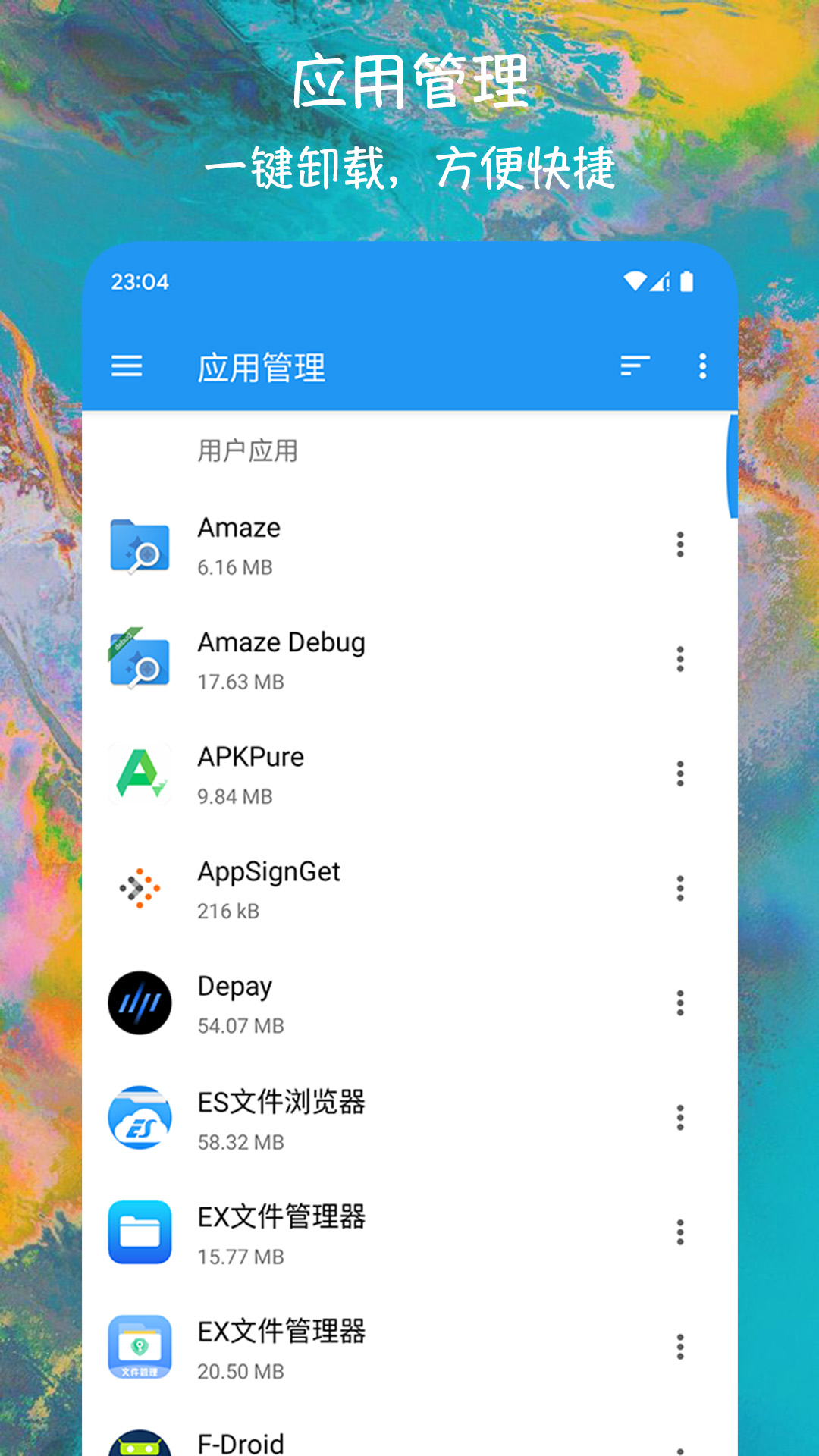Select the 用户应用 section header
Screen dimensions: 819x1456
tap(247, 450)
